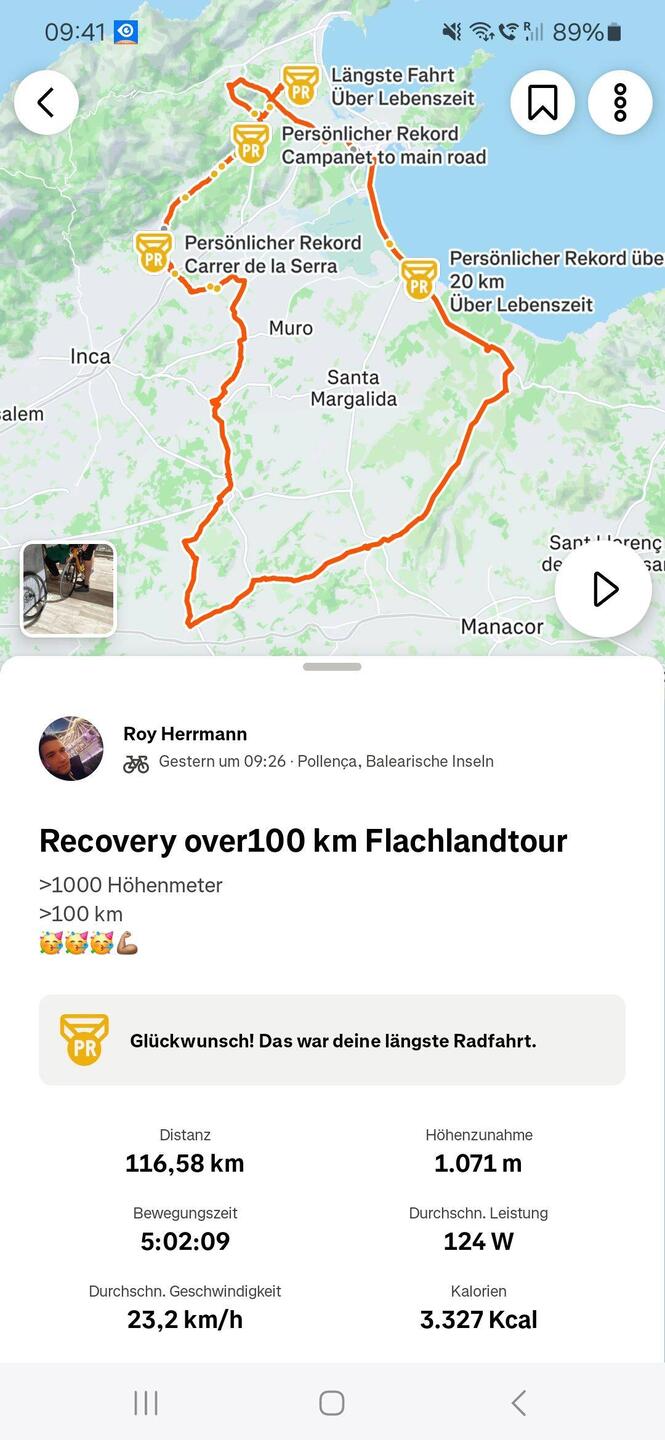Open the three-dot overflow menu
Image resolution: width=665 pixels, height=1440 pixels.
[x=620, y=102]
